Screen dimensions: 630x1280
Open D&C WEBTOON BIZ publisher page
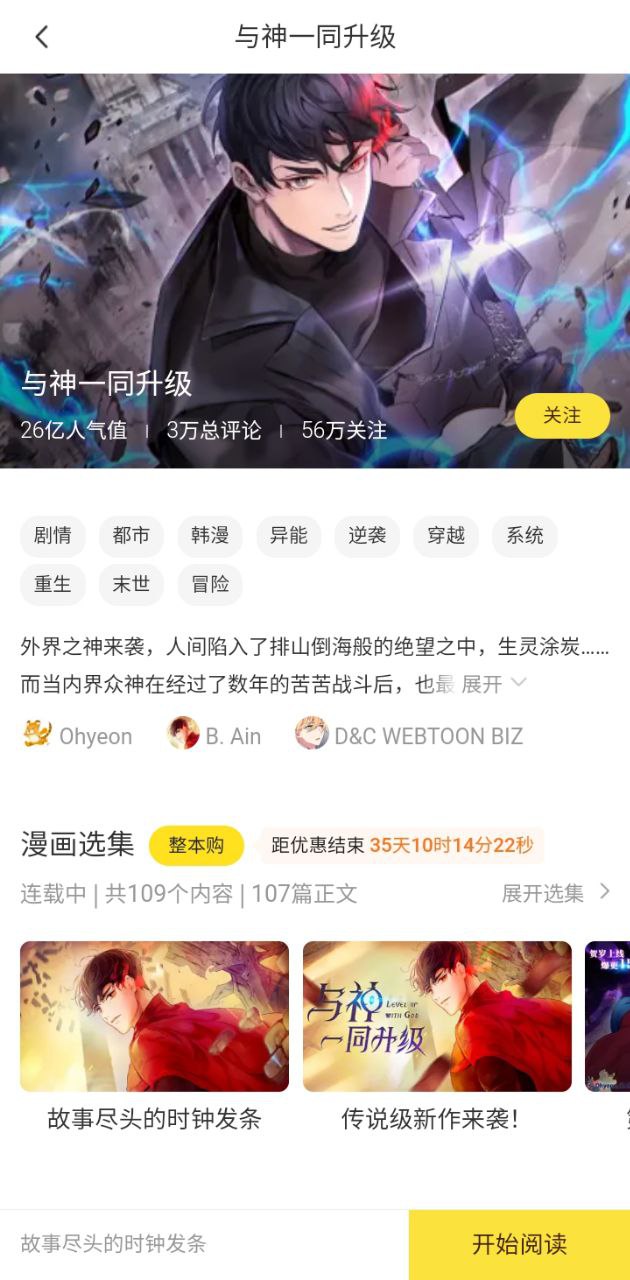(x=410, y=736)
